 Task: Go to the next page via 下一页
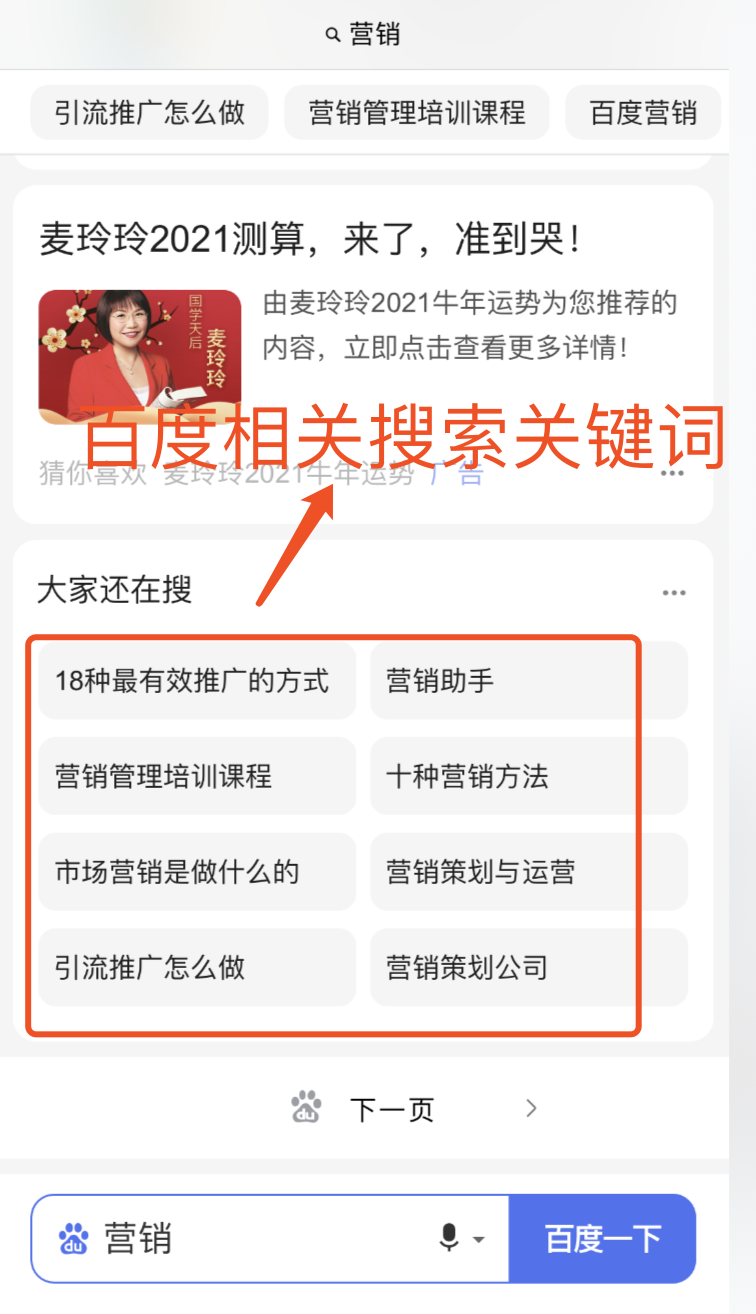[x=392, y=1109]
